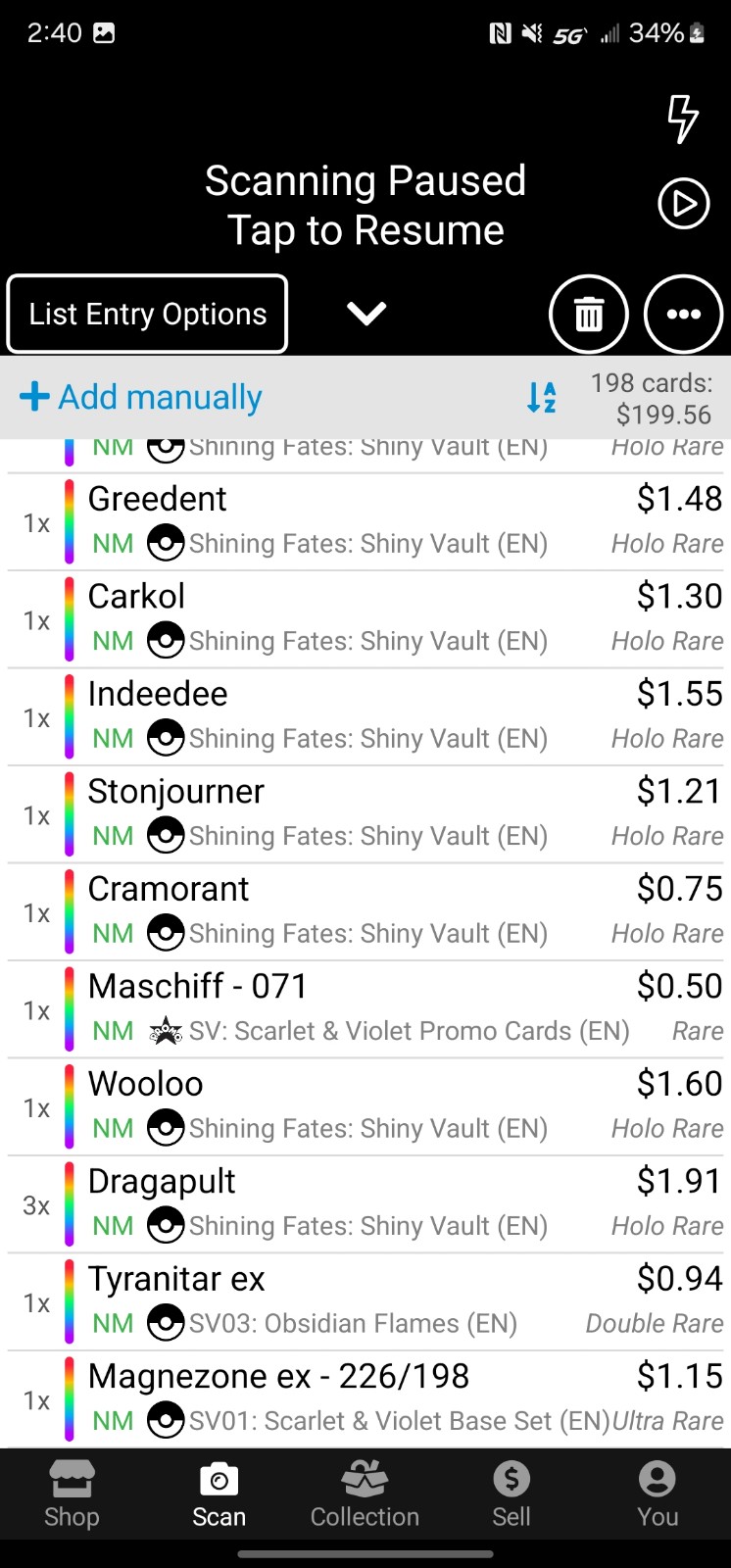Open the Maschiff - 071 promo entry
Image resolution: width=731 pixels, height=1568 pixels.
[365, 1009]
